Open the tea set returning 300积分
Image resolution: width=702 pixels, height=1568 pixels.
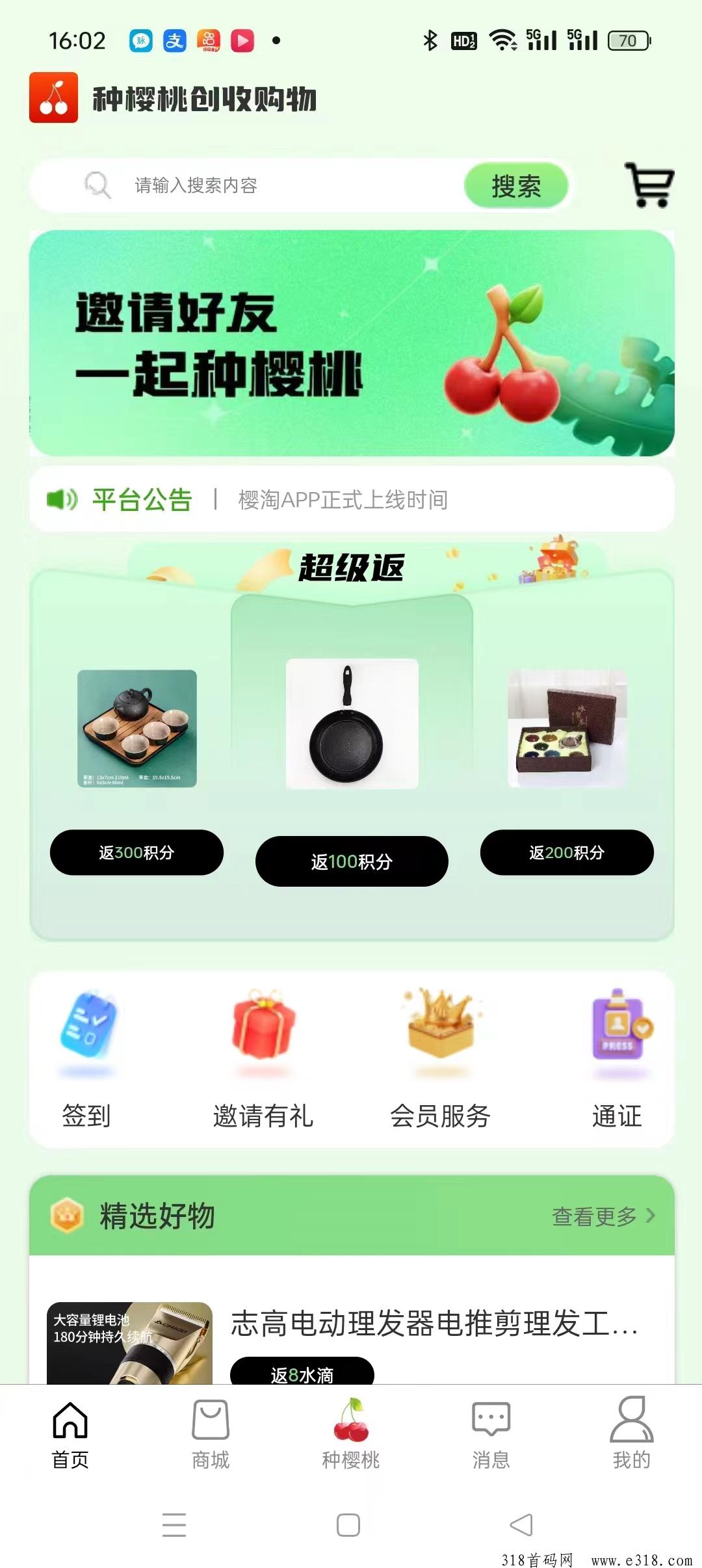pyautogui.click(x=136, y=729)
